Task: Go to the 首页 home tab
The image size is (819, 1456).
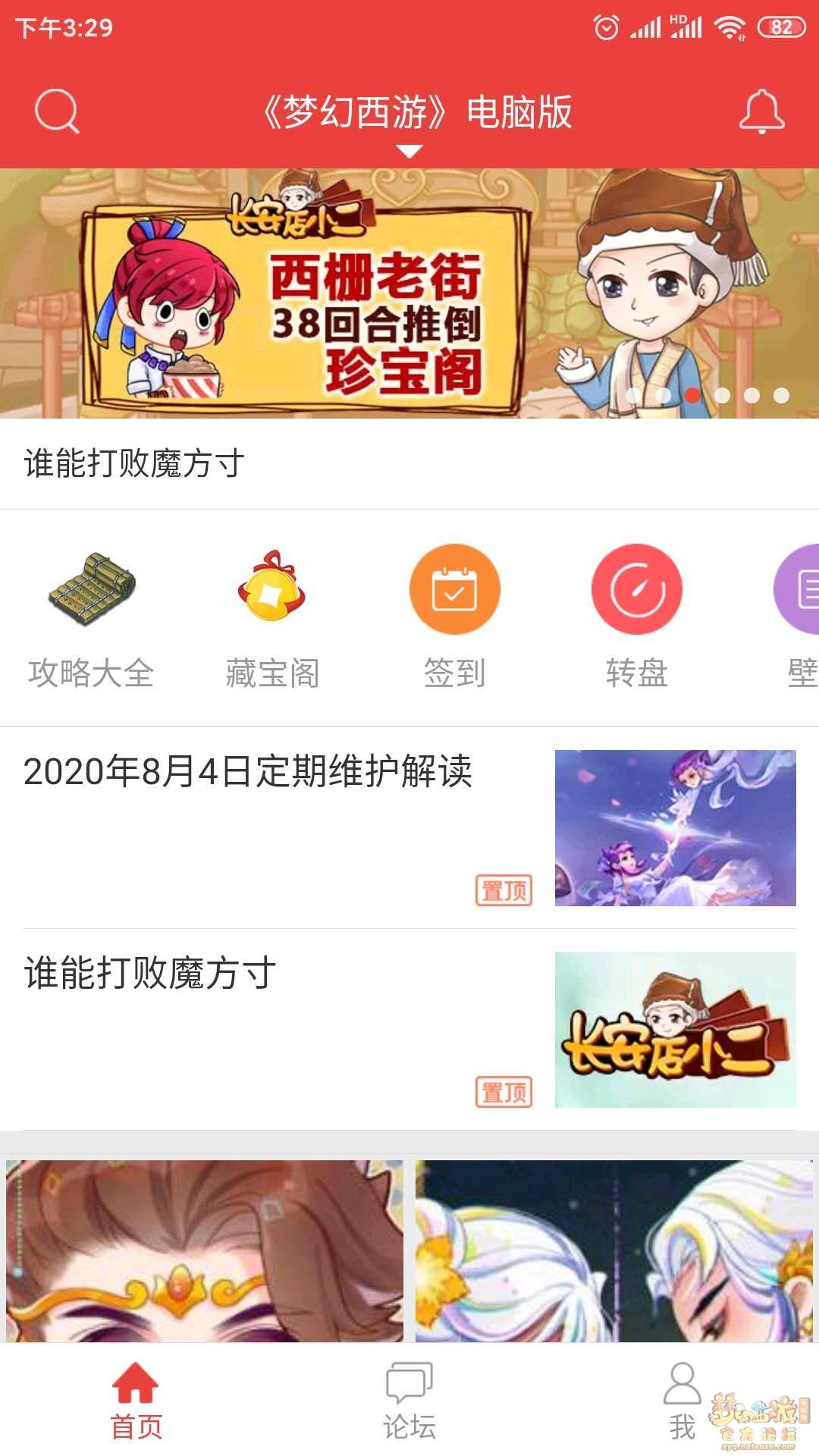Action: click(x=136, y=1401)
